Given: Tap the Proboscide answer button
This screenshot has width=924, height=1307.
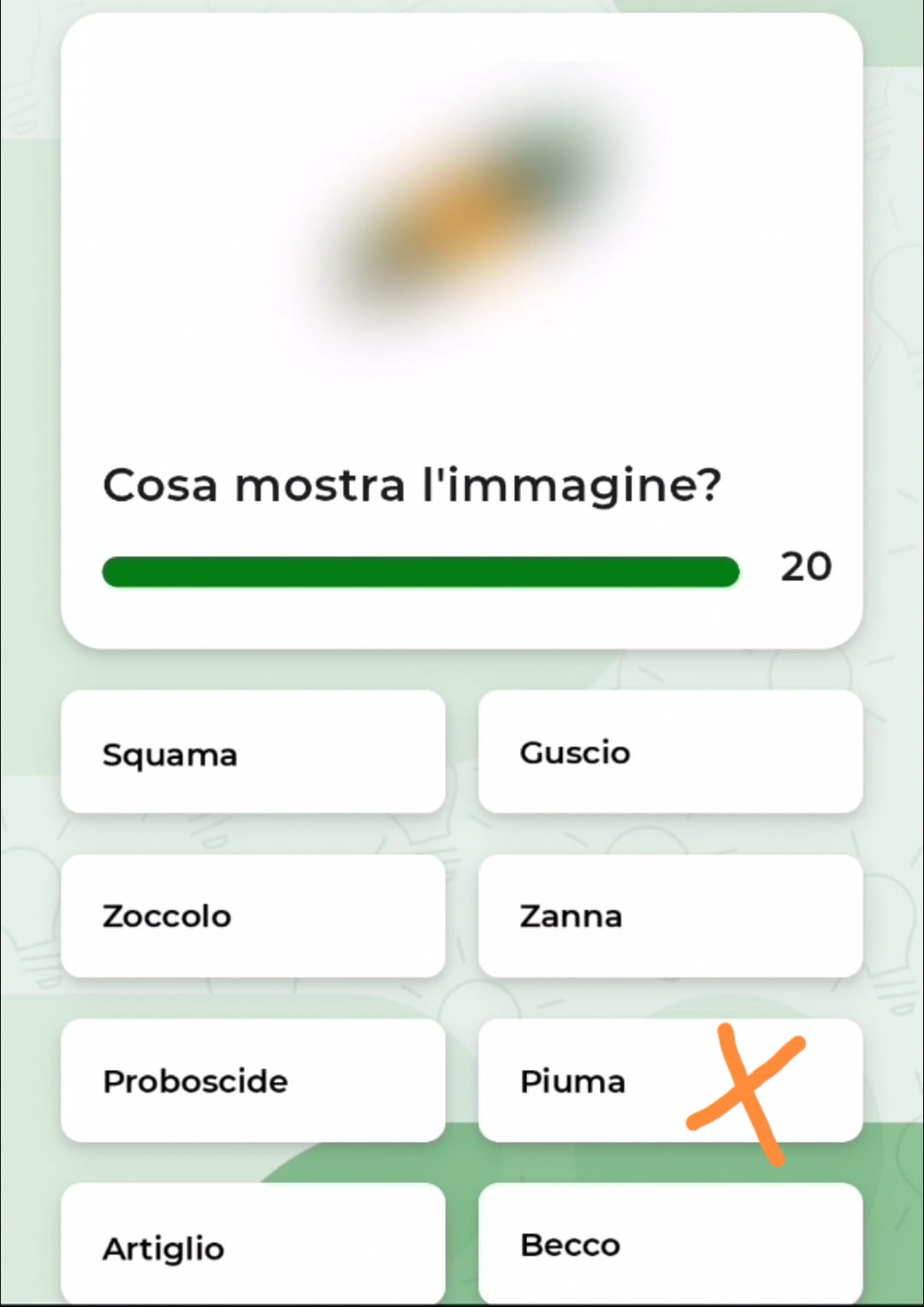Looking at the screenshot, I should (252, 1080).
